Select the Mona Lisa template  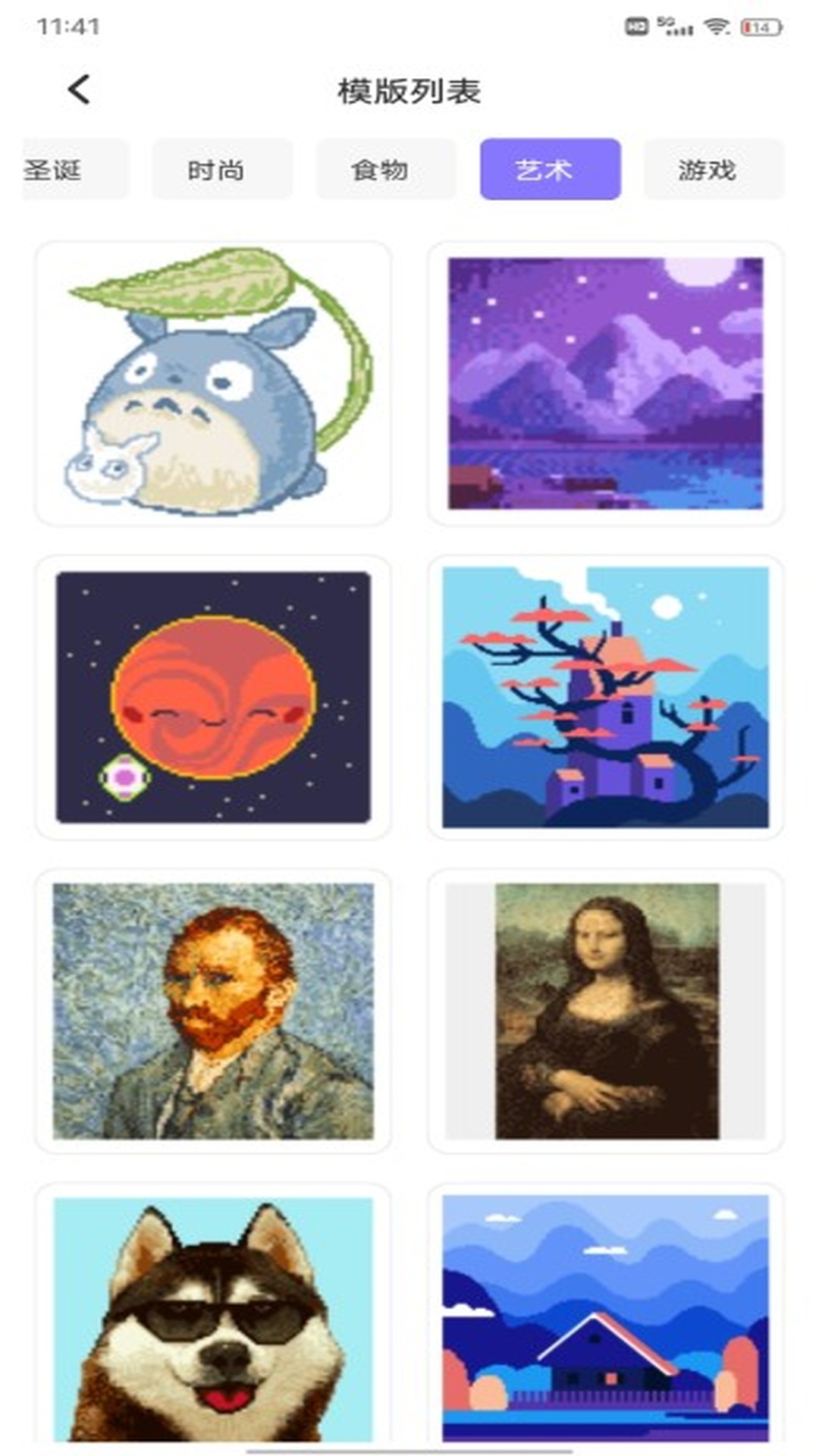[x=605, y=1011]
